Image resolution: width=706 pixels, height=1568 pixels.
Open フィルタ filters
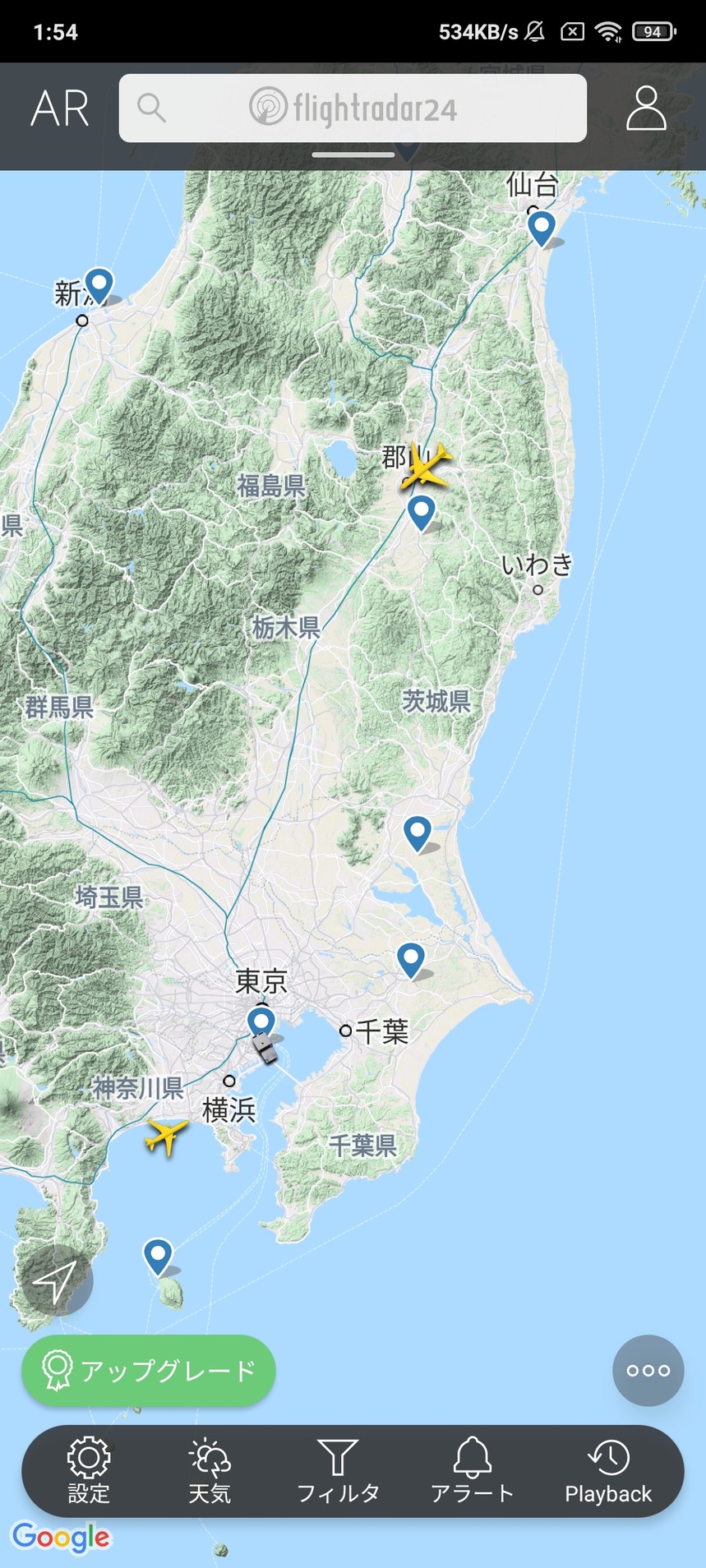338,1470
